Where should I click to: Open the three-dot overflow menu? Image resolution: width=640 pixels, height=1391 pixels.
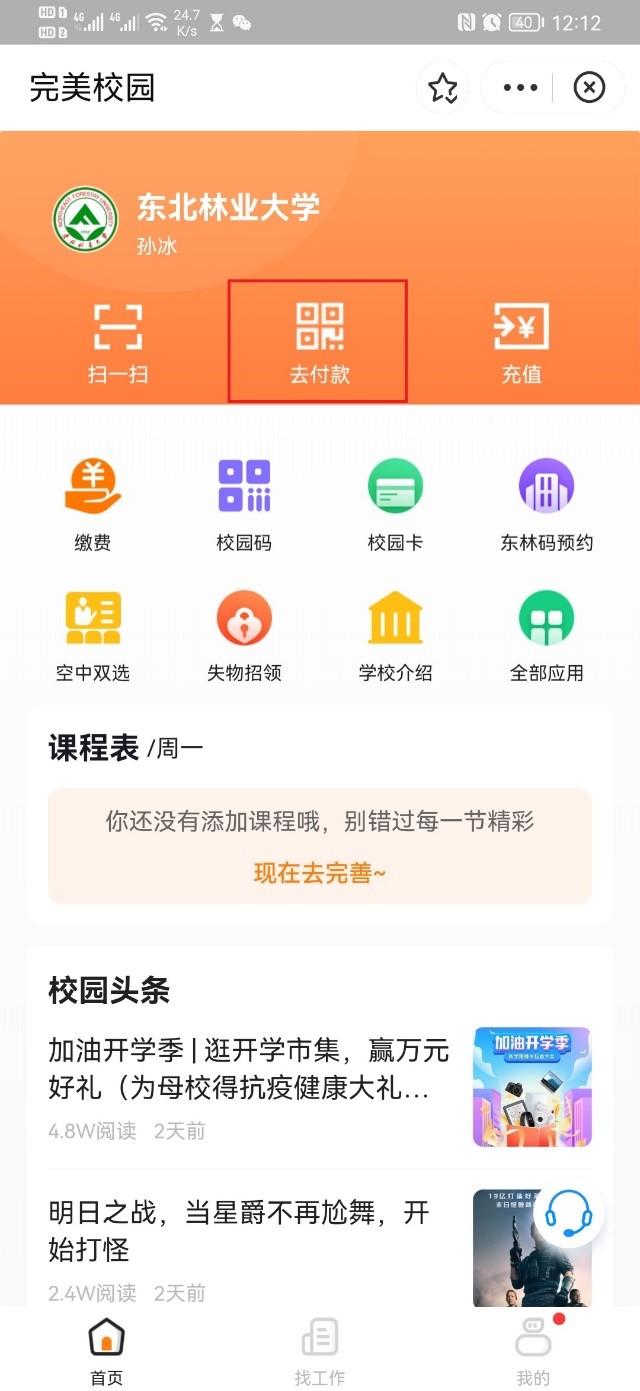pos(520,88)
